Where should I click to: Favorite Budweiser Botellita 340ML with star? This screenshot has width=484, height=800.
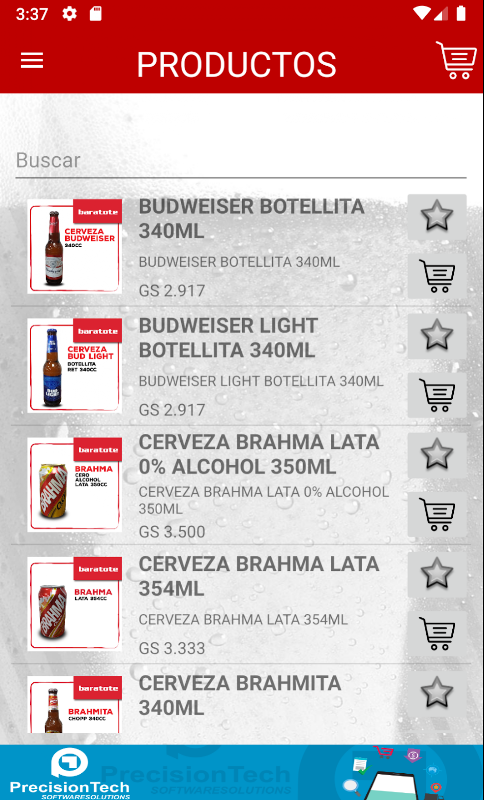[437, 216]
